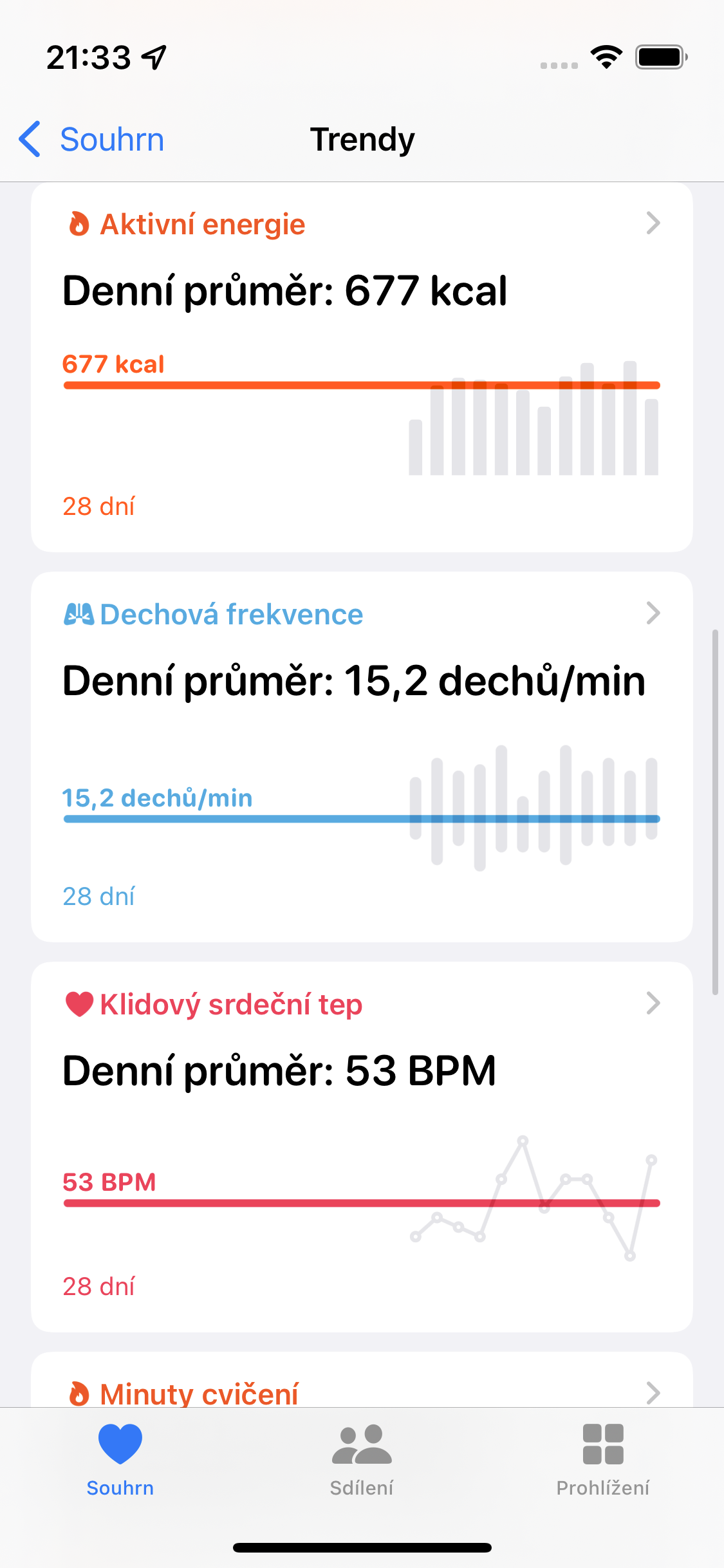Select the Prohlížení grid icon
The height and width of the screenshot is (1568, 724).
[603, 1445]
